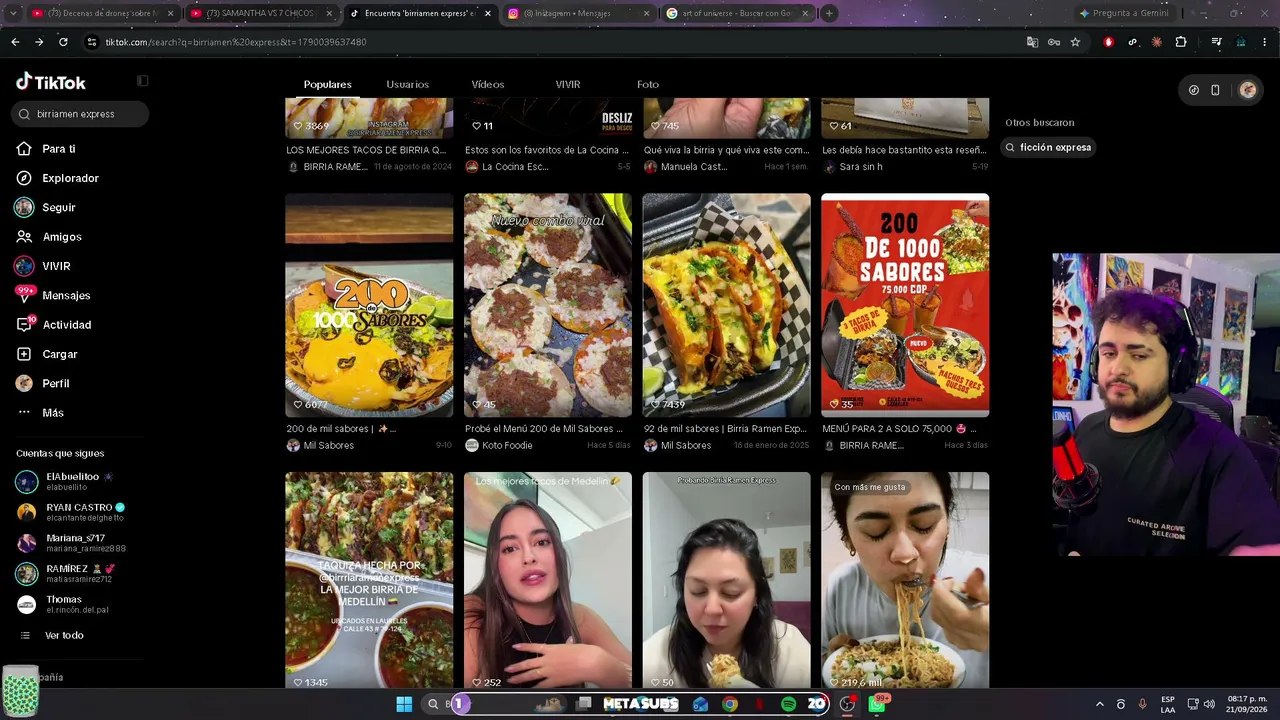Open the Cargar upload page
The width and height of the screenshot is (1280, 720).
pyautogui.click(x=59, y=354)
